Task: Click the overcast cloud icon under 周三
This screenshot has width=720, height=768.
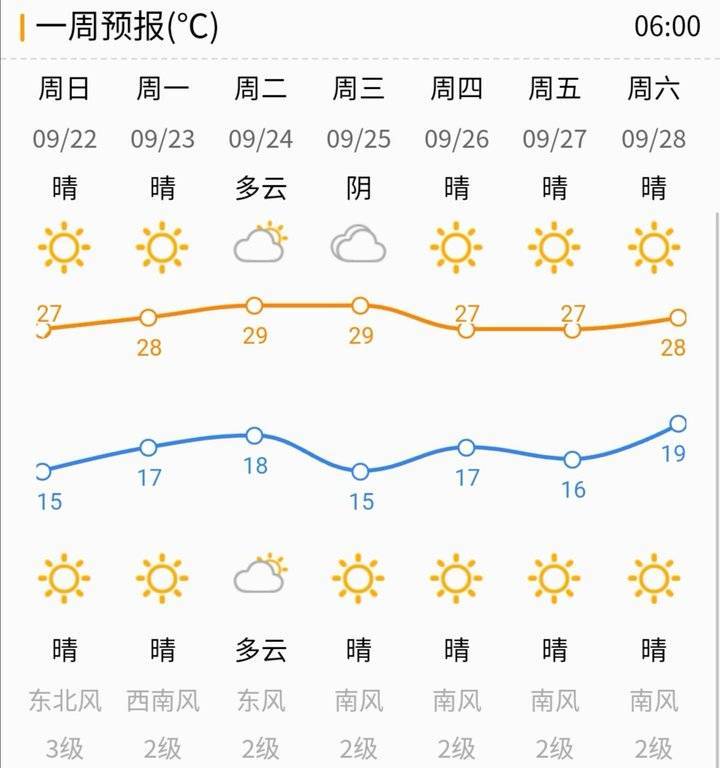Action: coord(360,243)
